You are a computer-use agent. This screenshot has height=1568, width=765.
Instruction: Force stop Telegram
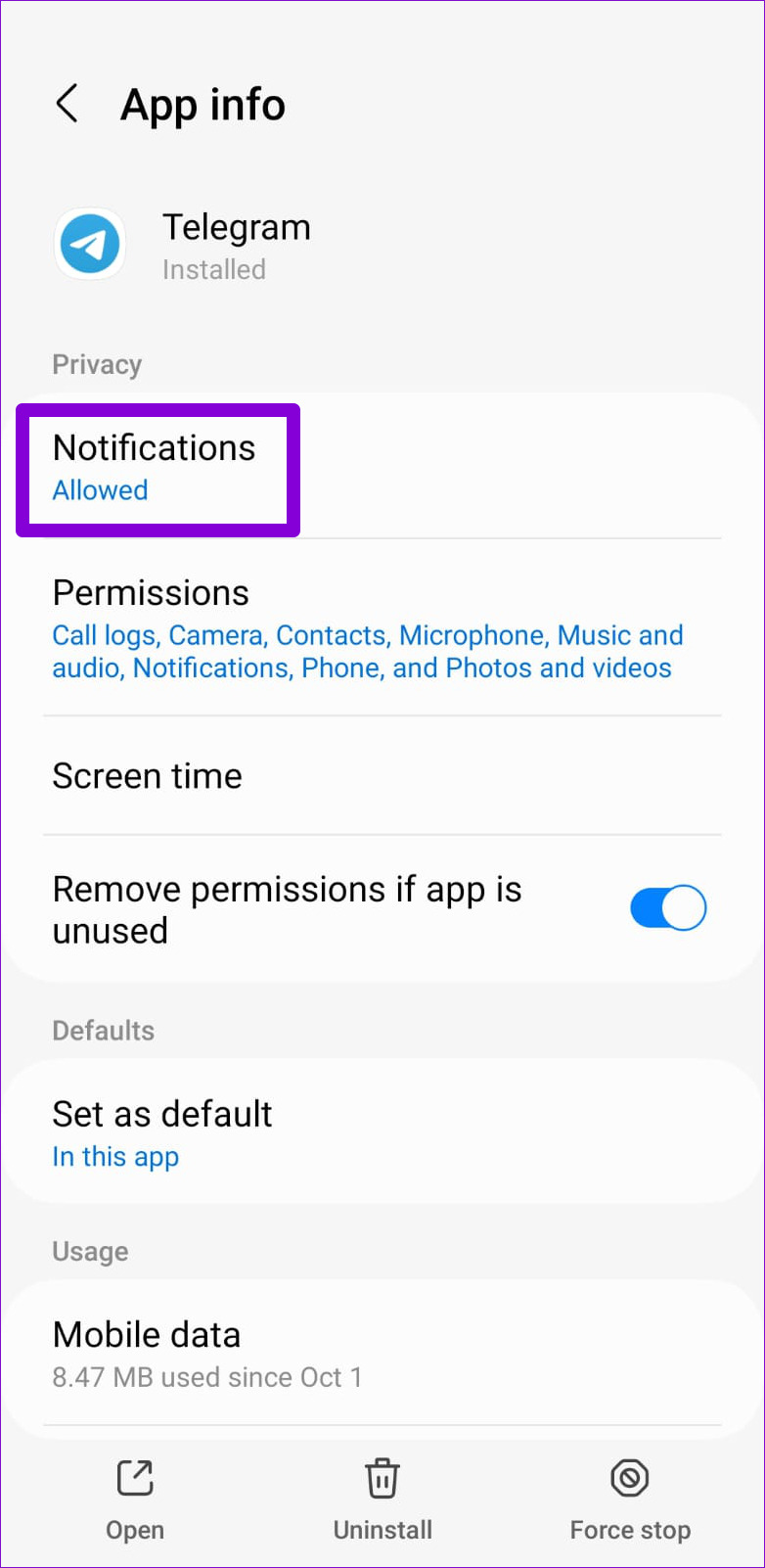coord(630,1500)
